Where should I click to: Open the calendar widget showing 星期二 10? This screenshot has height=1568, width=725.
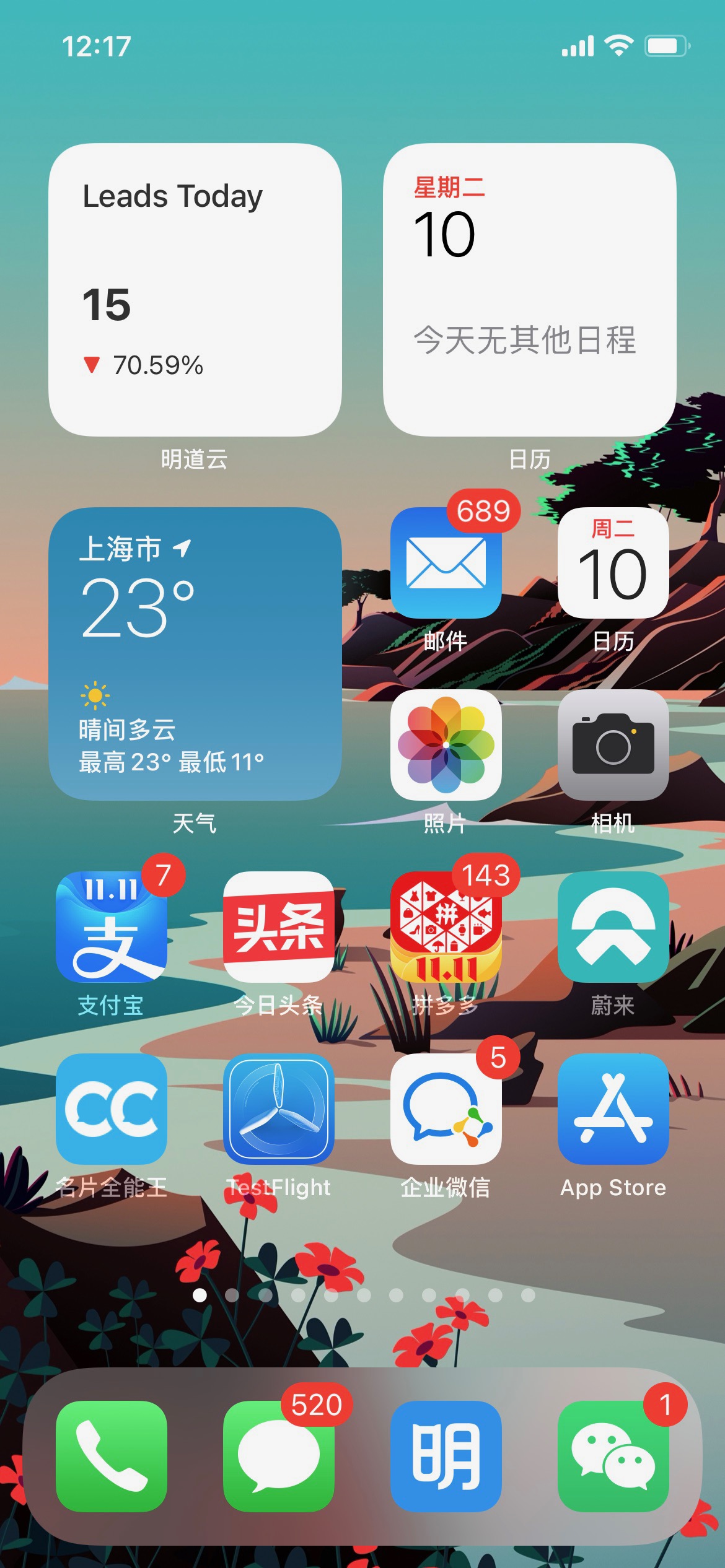coord(529,290)
